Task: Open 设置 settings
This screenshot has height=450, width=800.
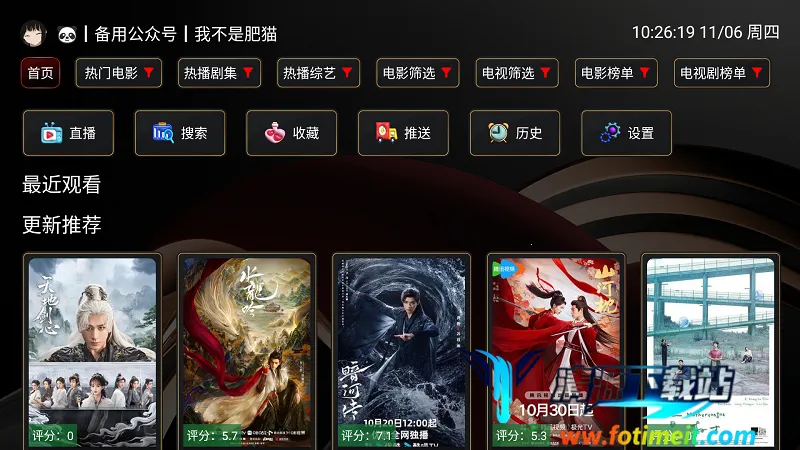Action: [626, 133]
